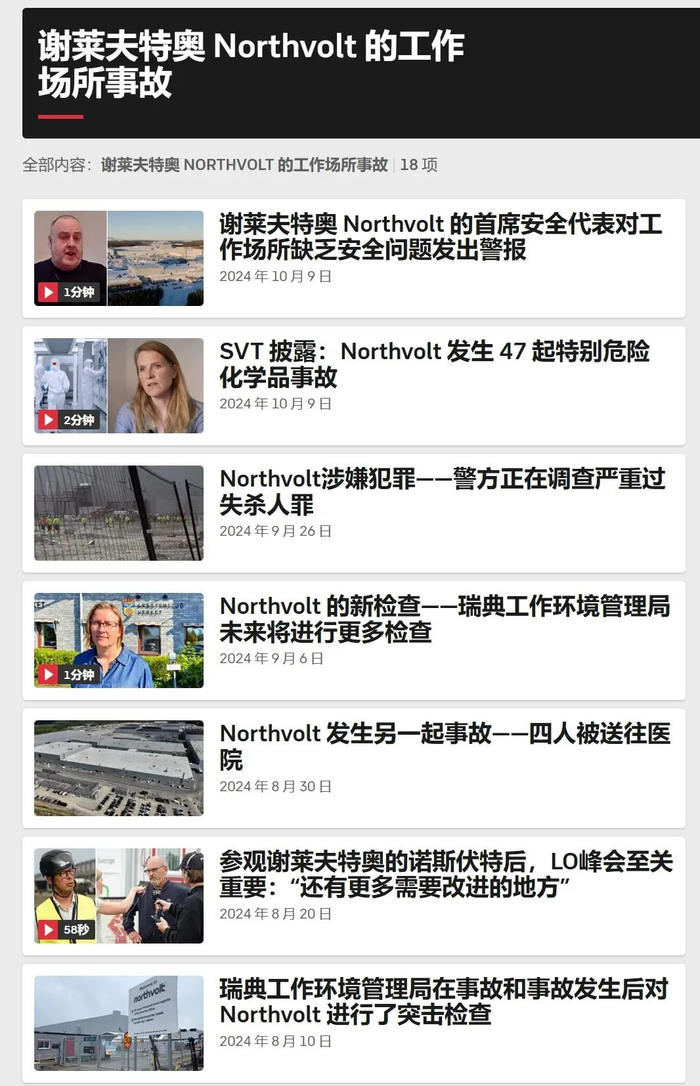The height and width of the screenshot is (1086, 700).
Task: Open article about chief safety representative's warning
Action: (440, 237)
